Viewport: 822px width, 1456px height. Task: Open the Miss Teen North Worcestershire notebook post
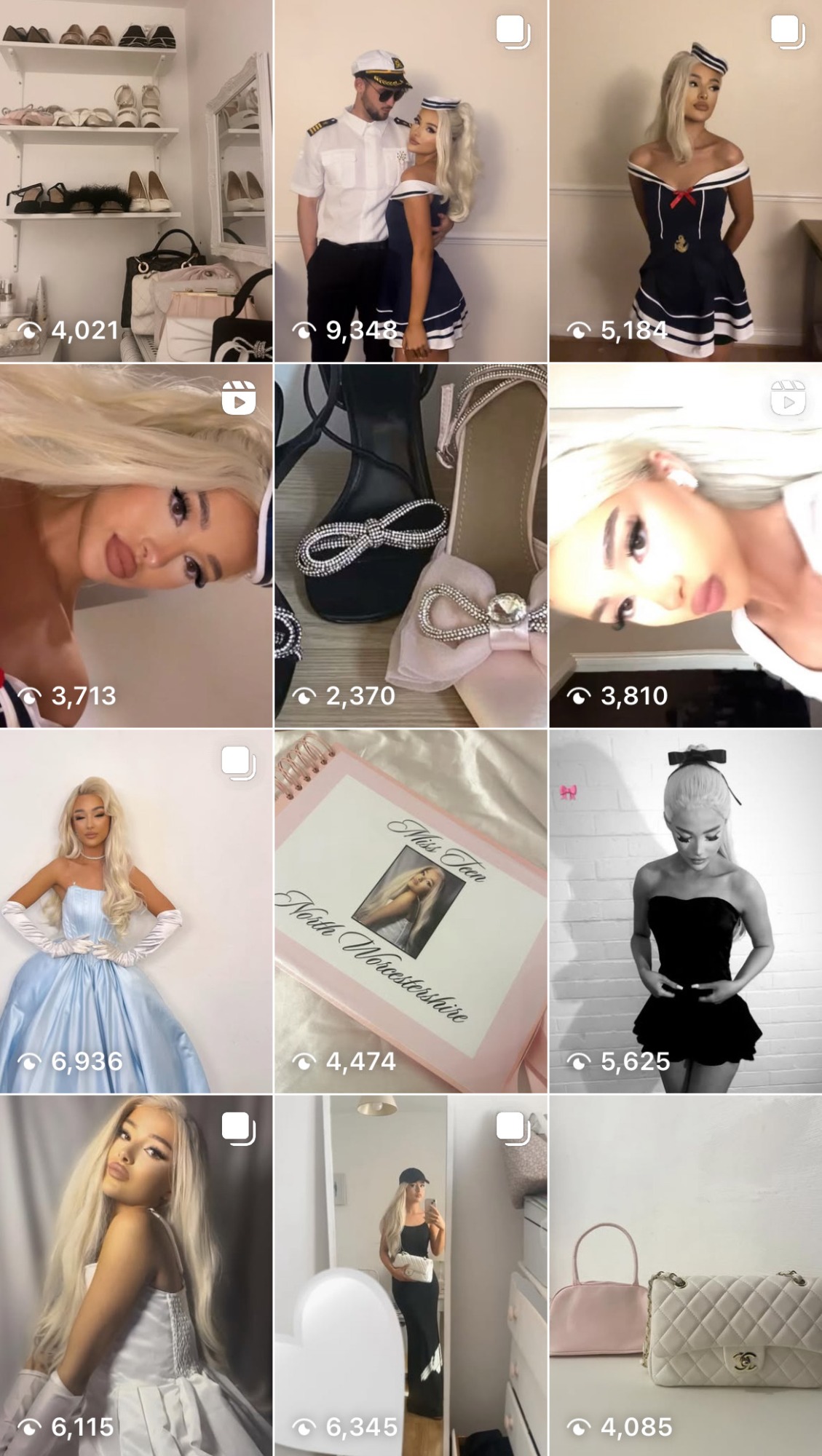tap(411, 911)
